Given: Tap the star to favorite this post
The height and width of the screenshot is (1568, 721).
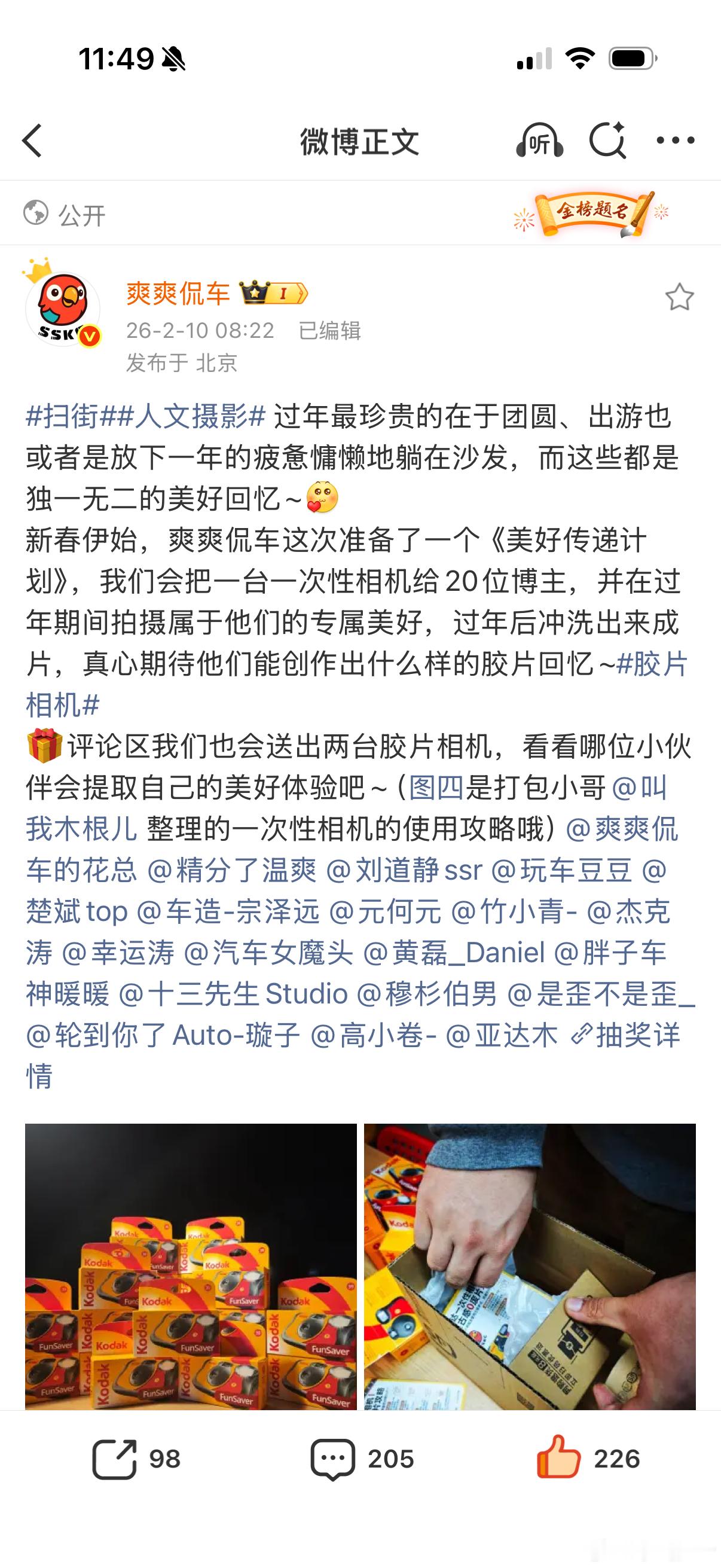Looking at the screenshot, I should [681, 298].
